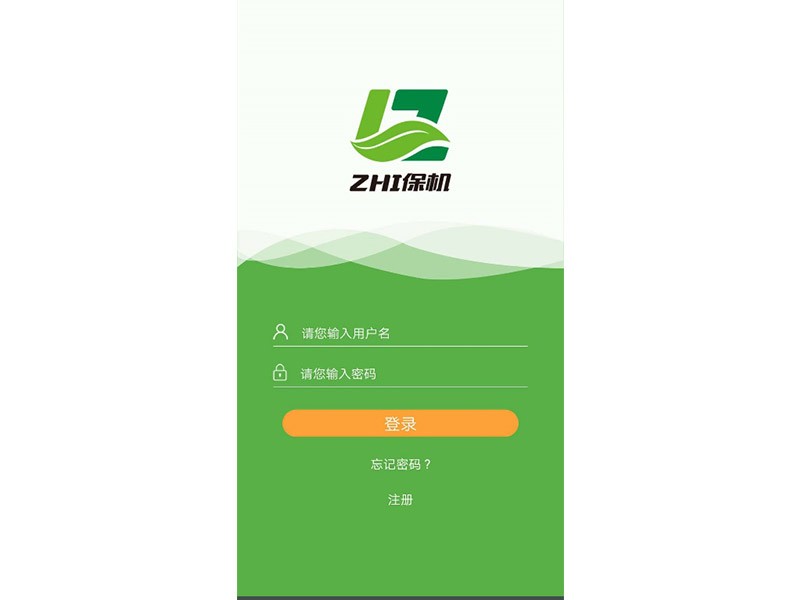
Task: Tap the orange 登录 login button
Action: pos(400,423)
